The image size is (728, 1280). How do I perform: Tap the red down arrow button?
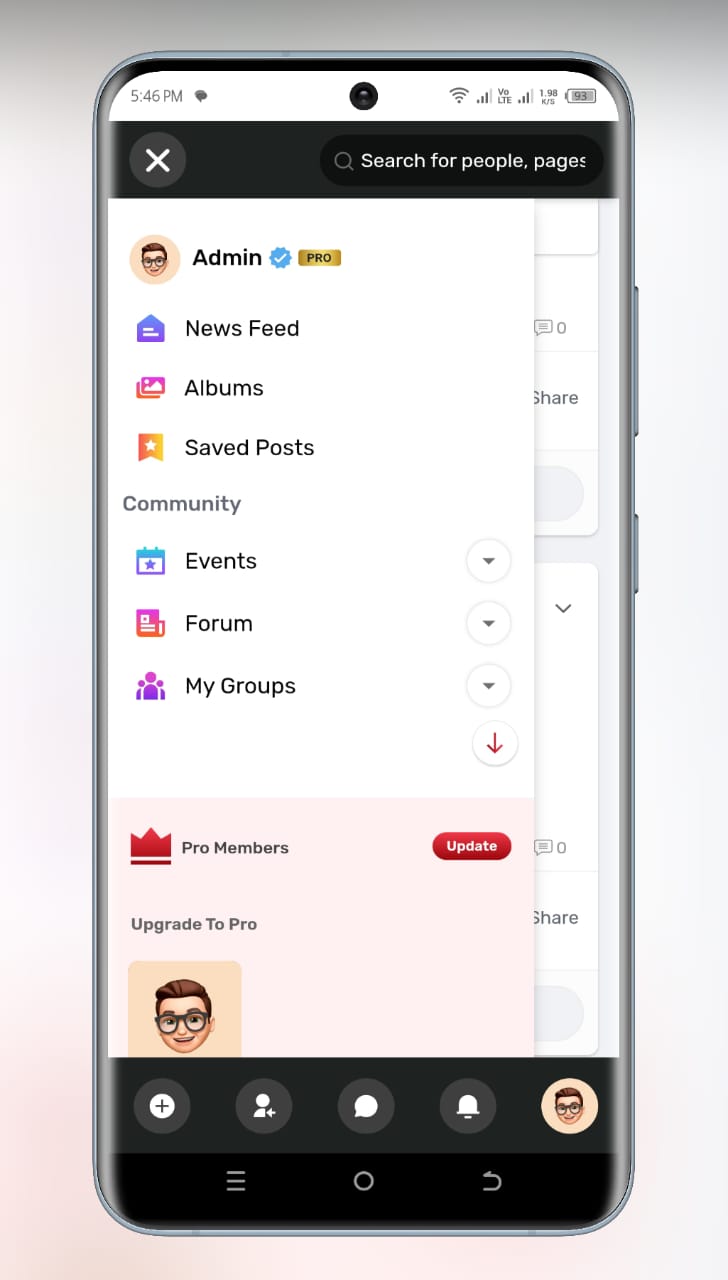click(494, 744)
